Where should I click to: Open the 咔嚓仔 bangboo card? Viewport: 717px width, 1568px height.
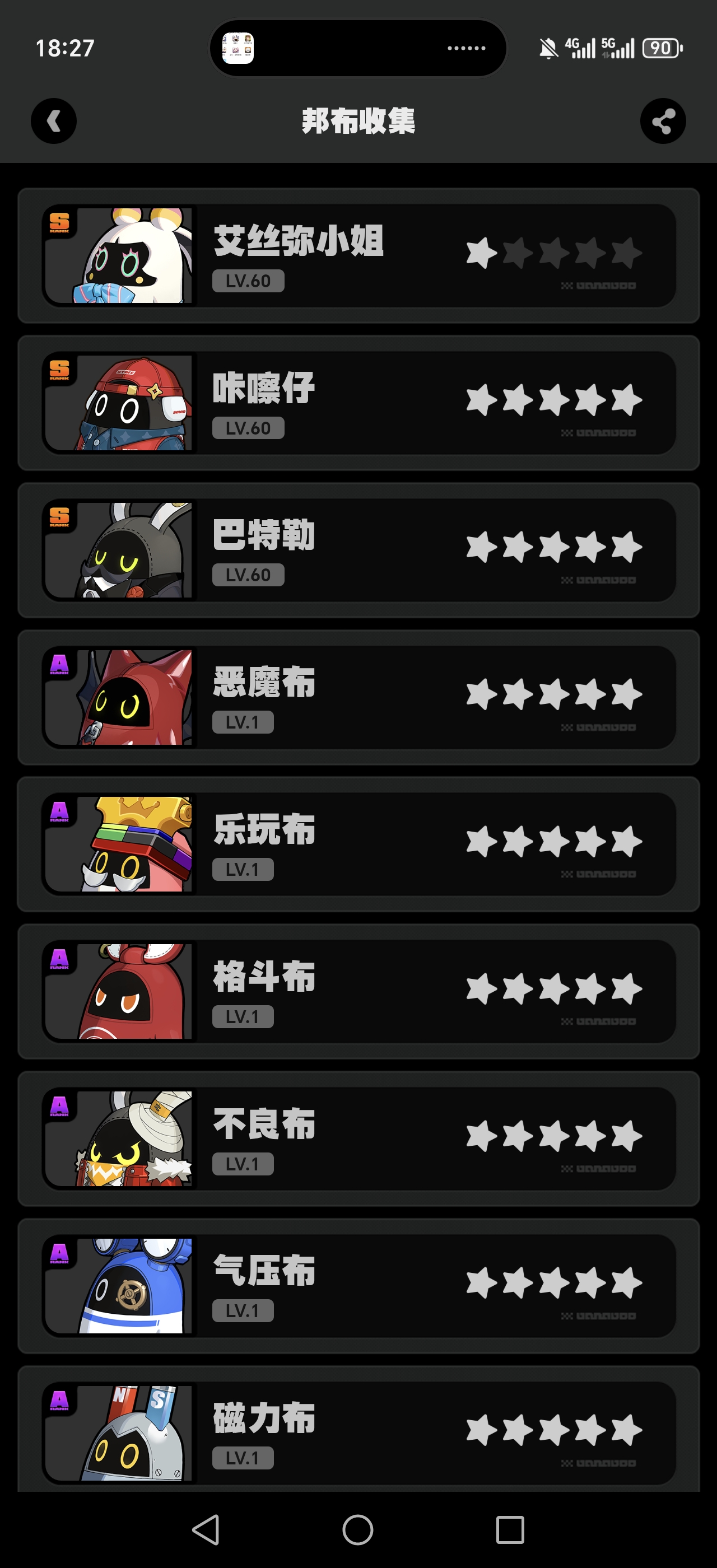tap(358, 403)
